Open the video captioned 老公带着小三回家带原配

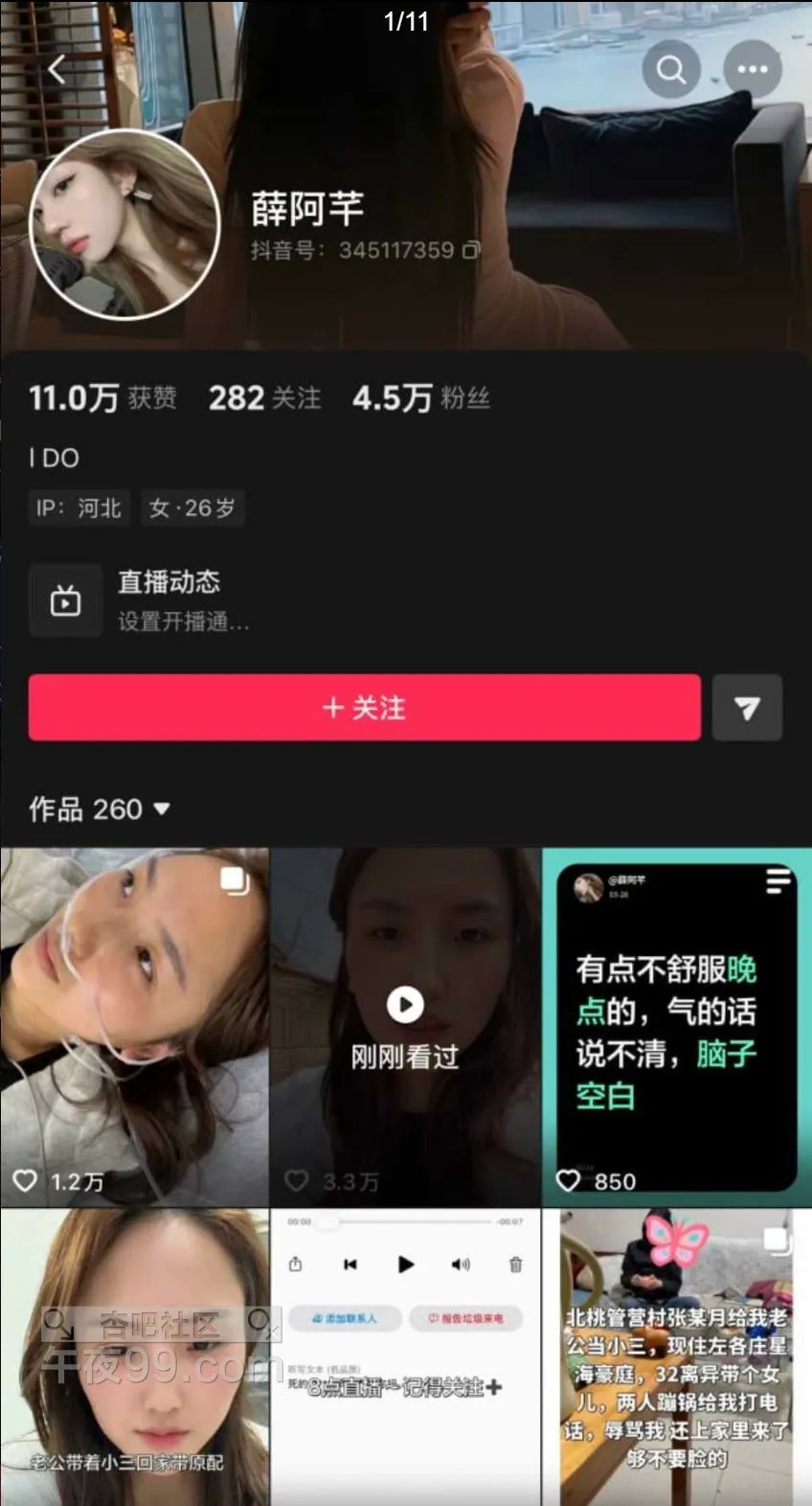click(134, 1356)
